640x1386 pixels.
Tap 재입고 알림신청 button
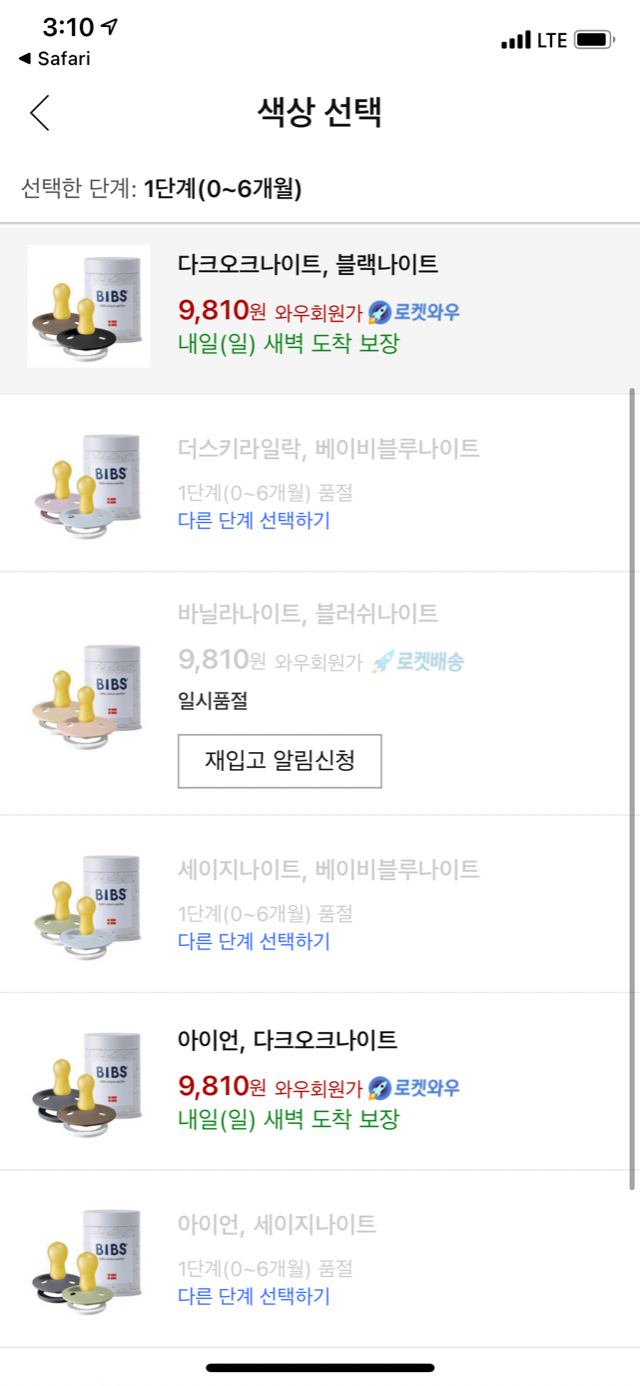coord(280,761)
